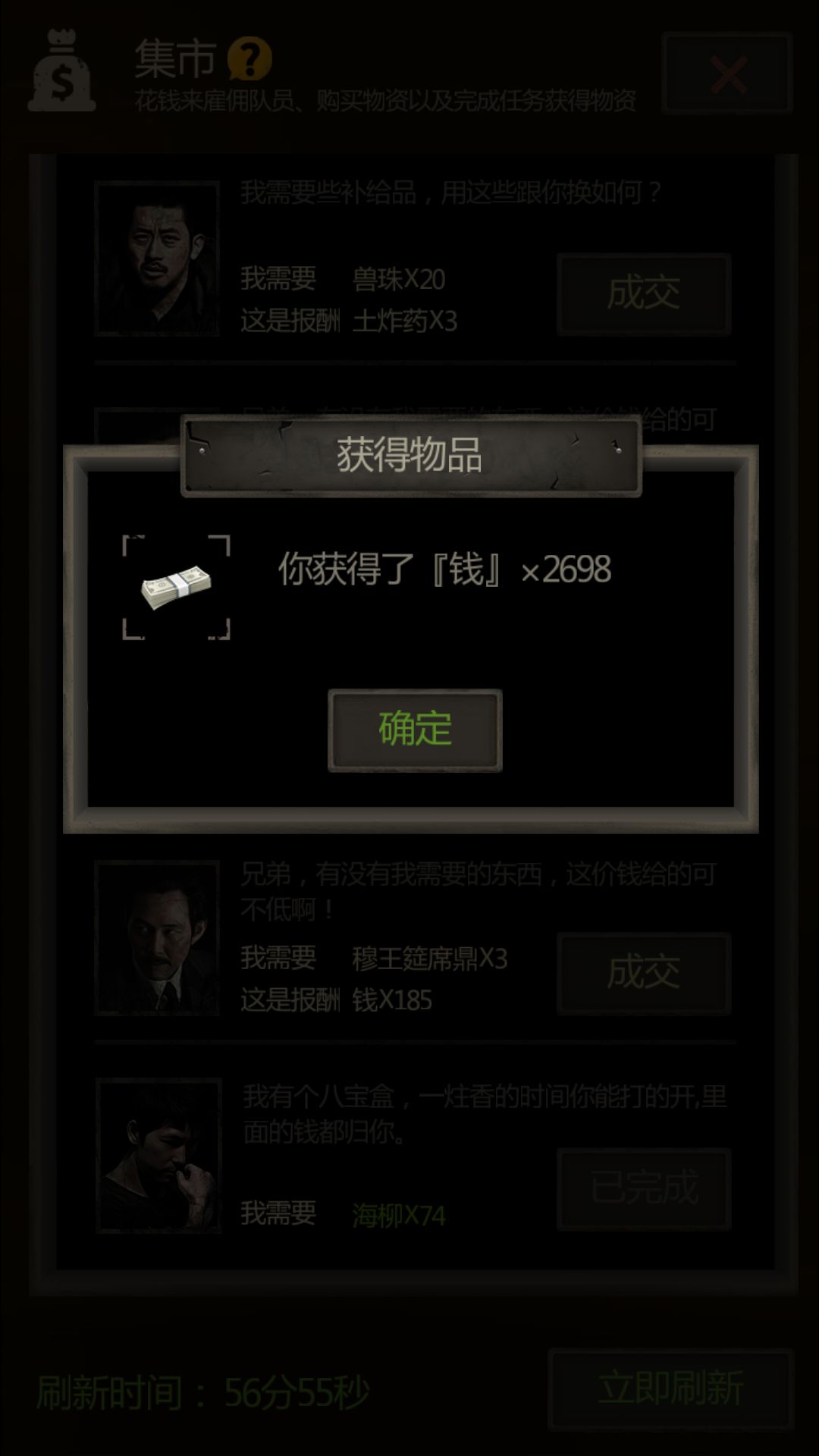
Task: Open the help icon beside 集市
Action: click(x=249, y=58)
